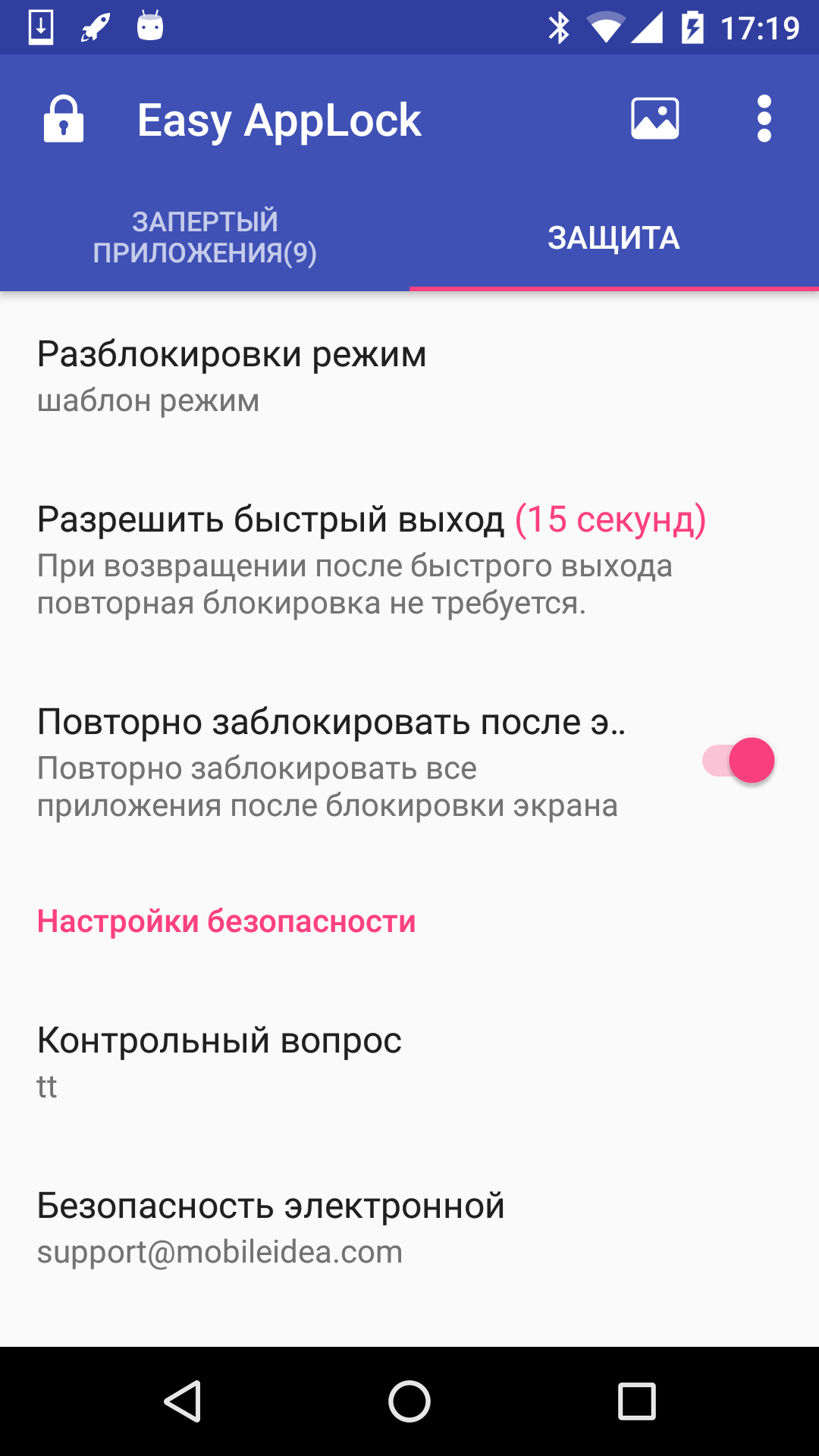The height and width of the screenshot is (1456, 819).
Task: Open Разблокировки режим setting
Action: click(409, 376)
